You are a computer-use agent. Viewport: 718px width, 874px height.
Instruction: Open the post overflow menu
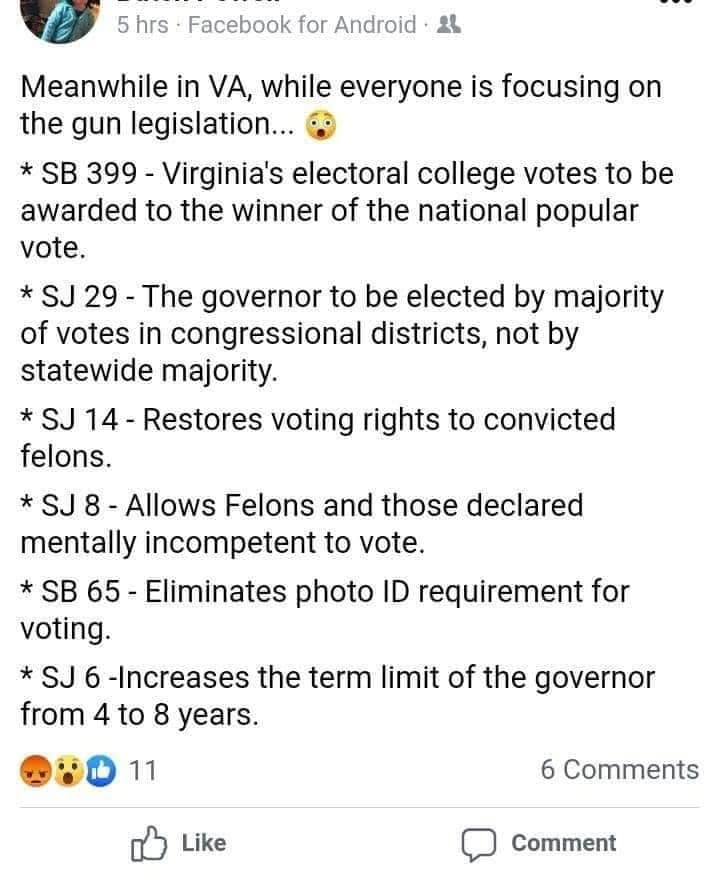(x=679, y=4)
